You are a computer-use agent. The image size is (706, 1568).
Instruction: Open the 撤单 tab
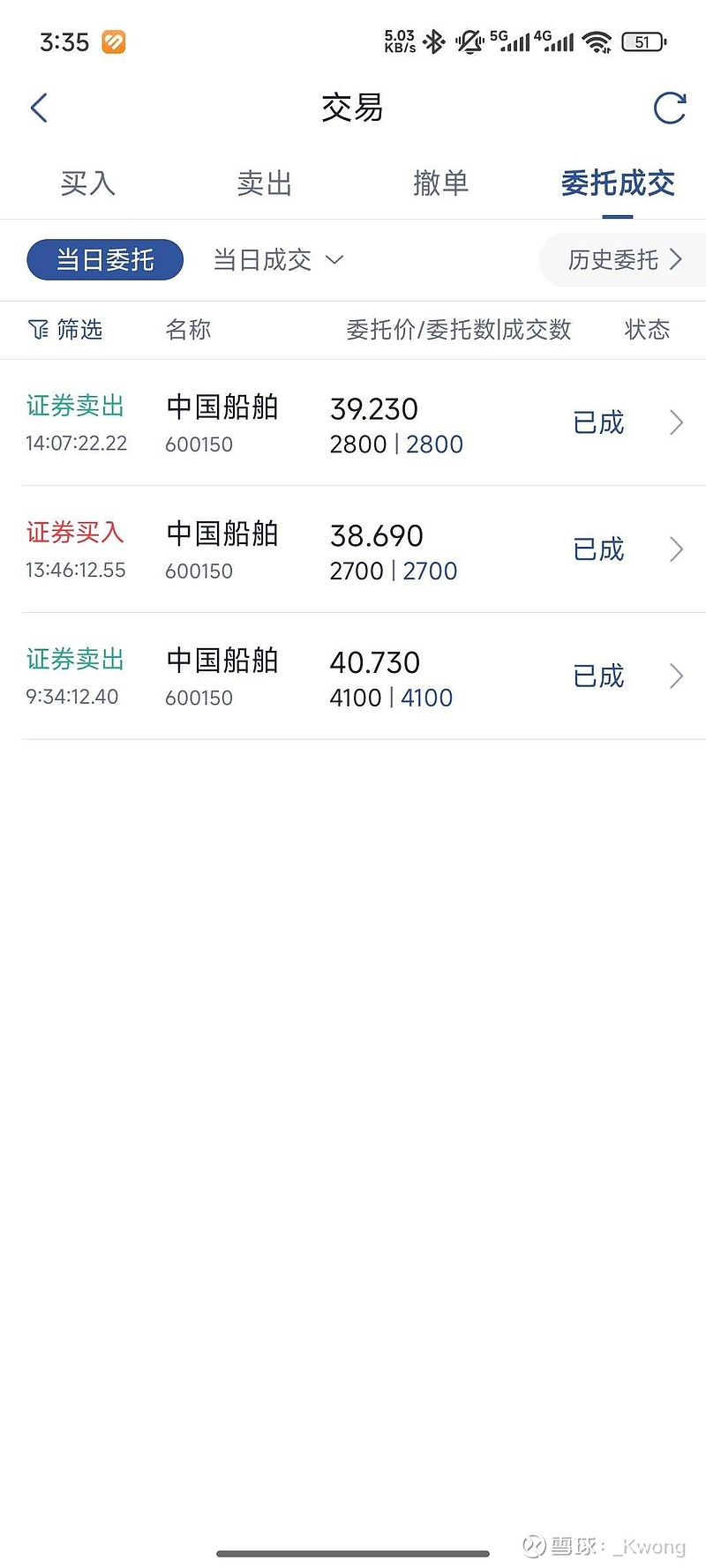440,183
